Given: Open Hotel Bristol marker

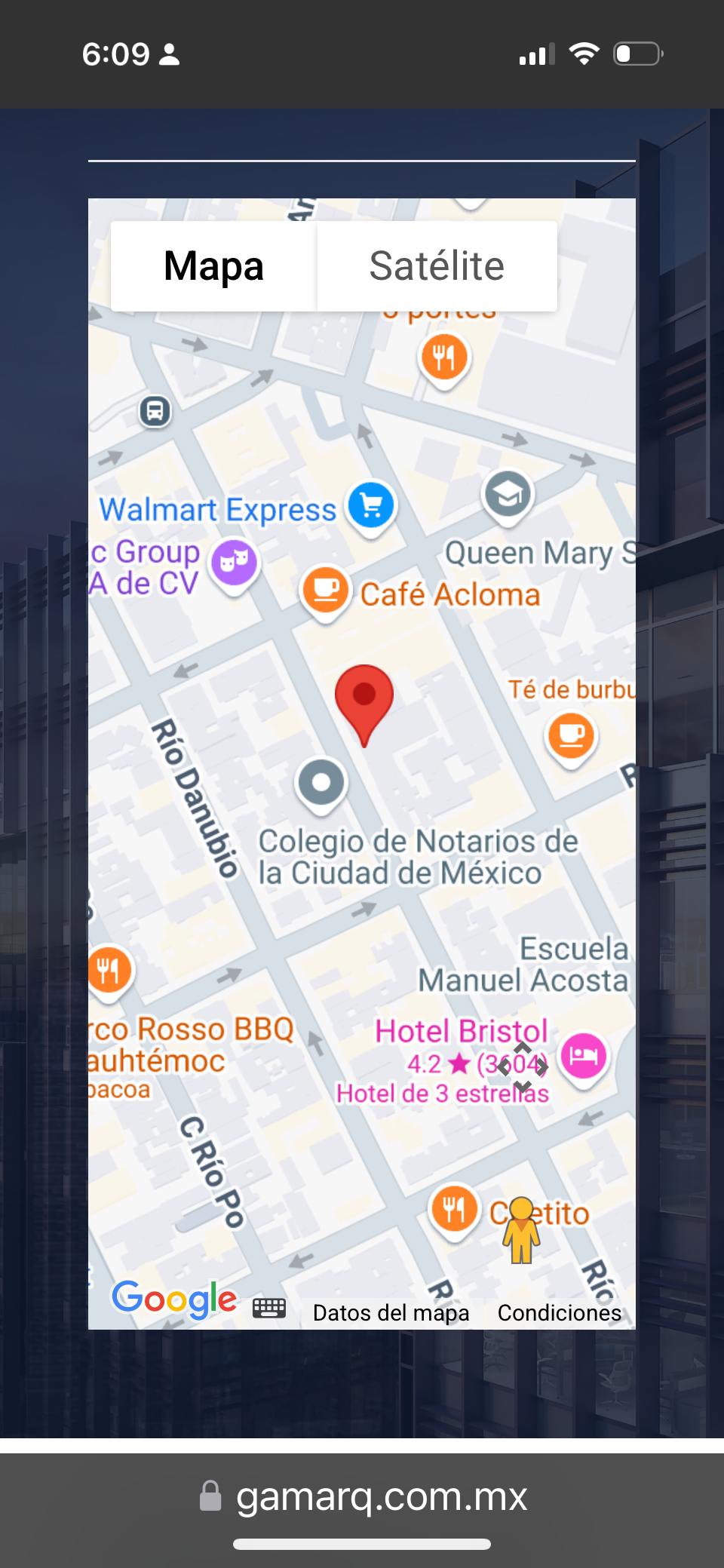Looking at the screenshot, I should click(584, 1055).
